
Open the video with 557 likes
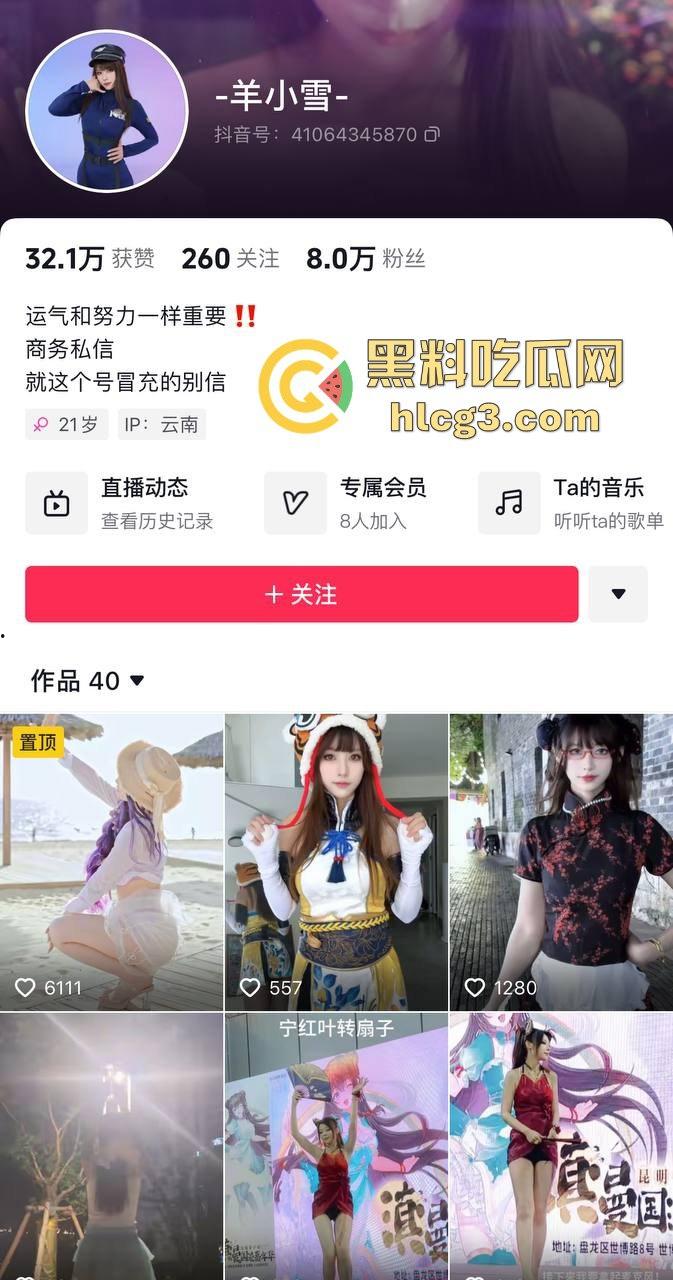tap(336, 862)
